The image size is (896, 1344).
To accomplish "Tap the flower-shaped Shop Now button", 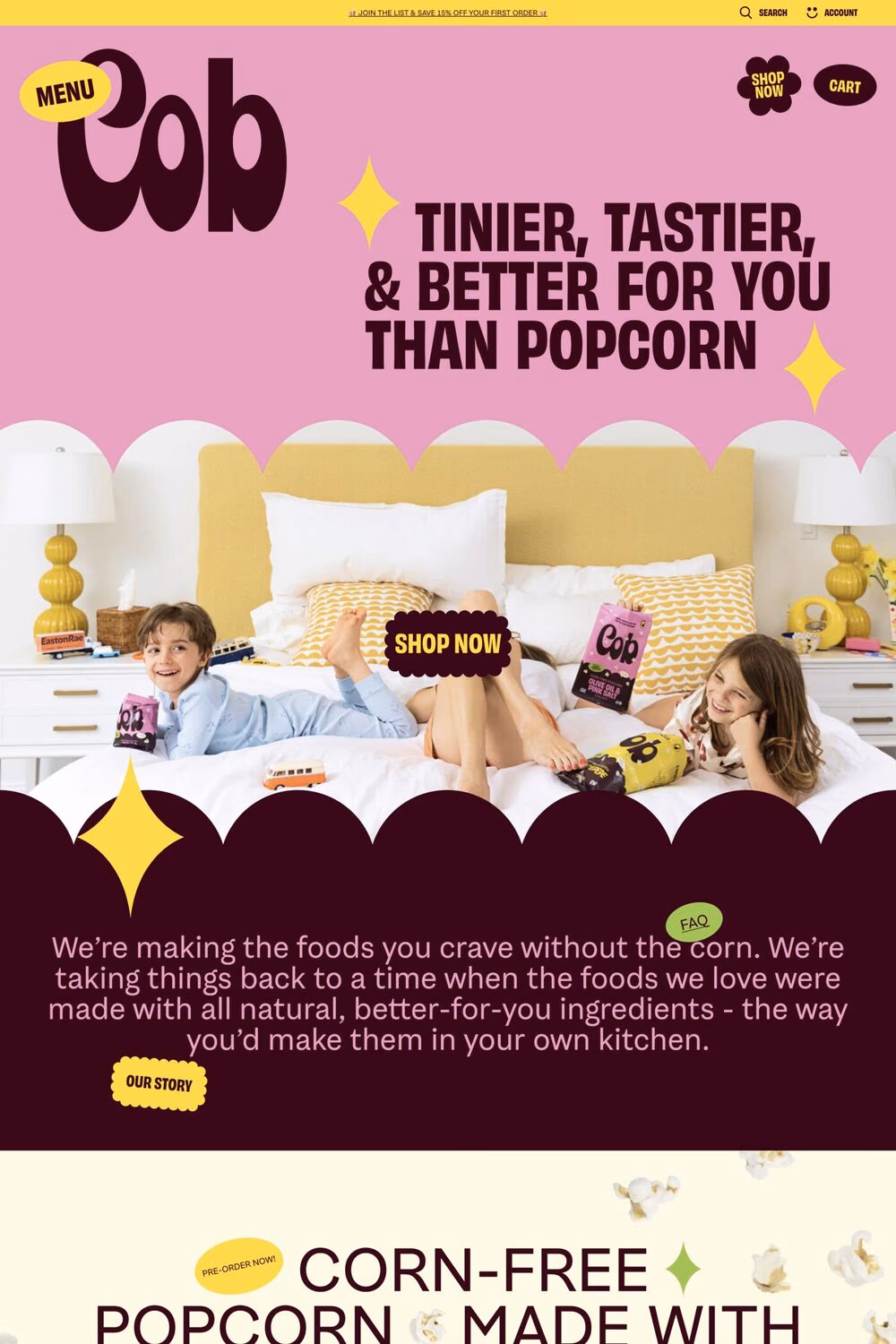I will [x=769, y=86].
